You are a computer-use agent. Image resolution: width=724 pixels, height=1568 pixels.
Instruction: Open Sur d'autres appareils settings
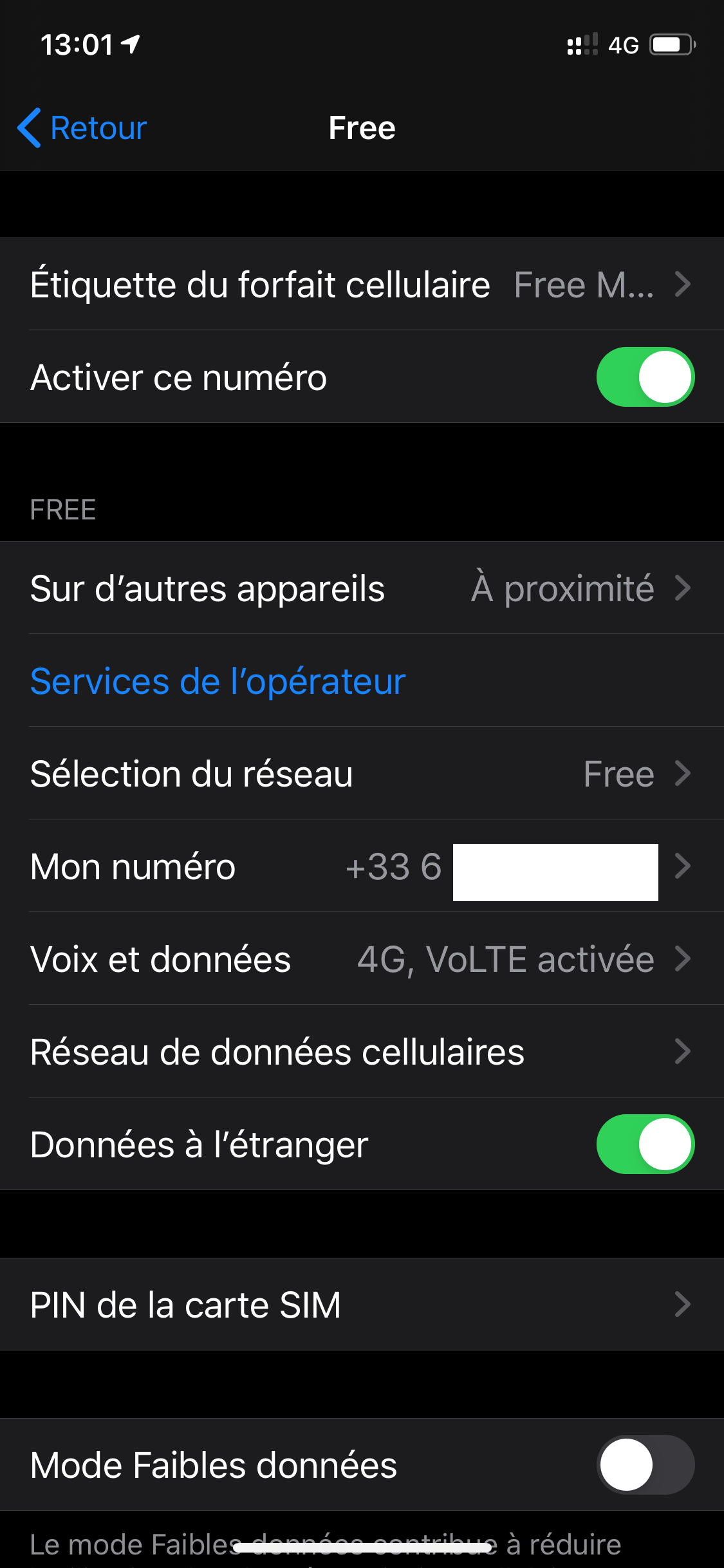coord(362,588)
